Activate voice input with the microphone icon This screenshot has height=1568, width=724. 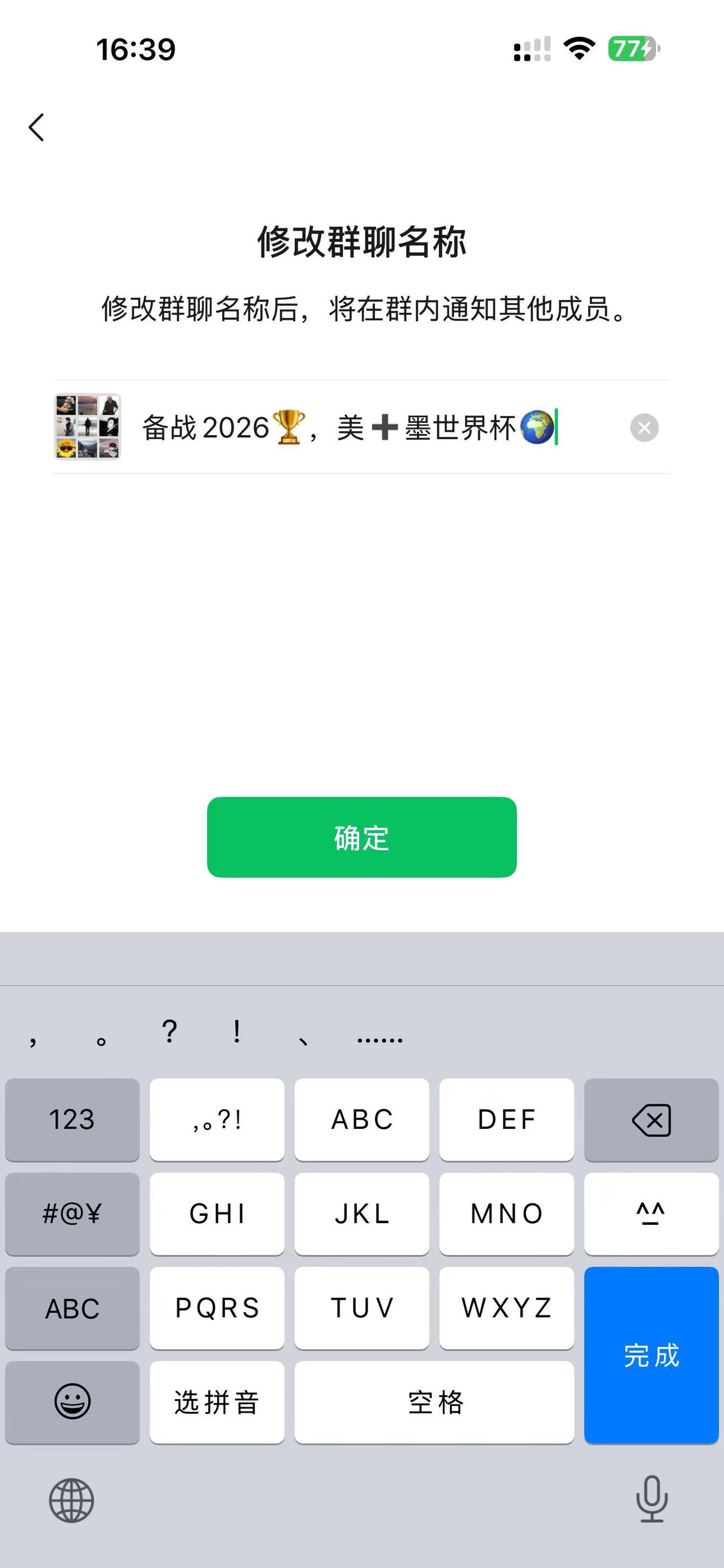point(651,1501)
